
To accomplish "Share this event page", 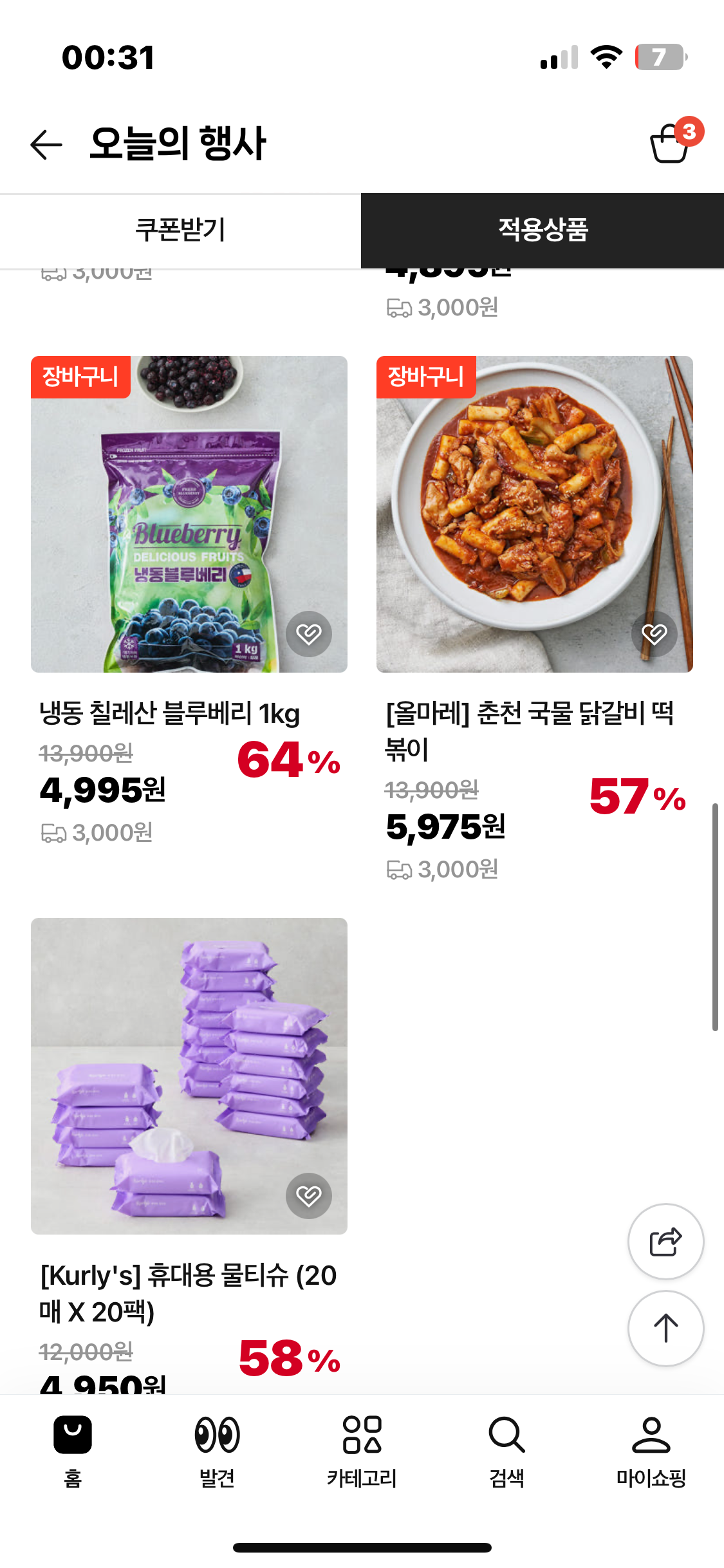I will tap(665, 1242).
